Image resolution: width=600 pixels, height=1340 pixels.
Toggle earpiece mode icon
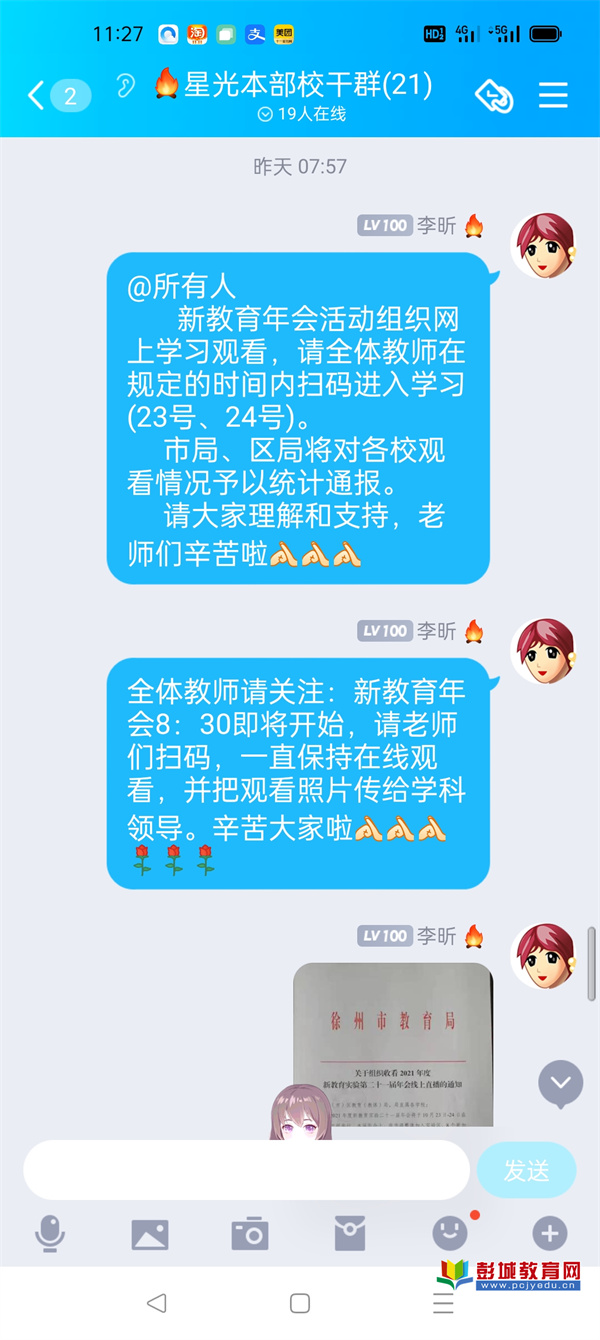point(125,86)
